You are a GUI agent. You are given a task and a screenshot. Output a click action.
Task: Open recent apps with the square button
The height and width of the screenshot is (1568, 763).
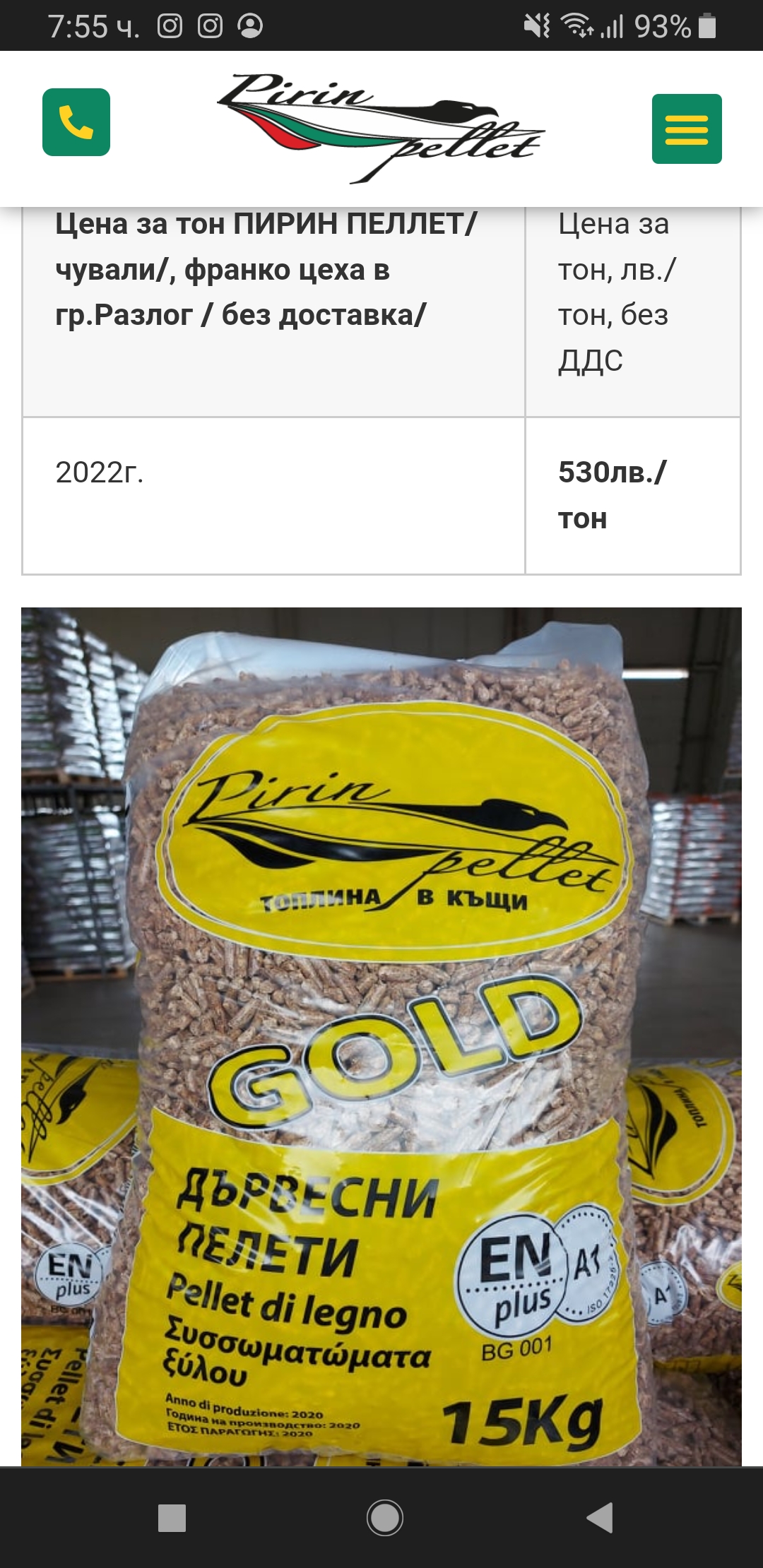point(172,1517)
